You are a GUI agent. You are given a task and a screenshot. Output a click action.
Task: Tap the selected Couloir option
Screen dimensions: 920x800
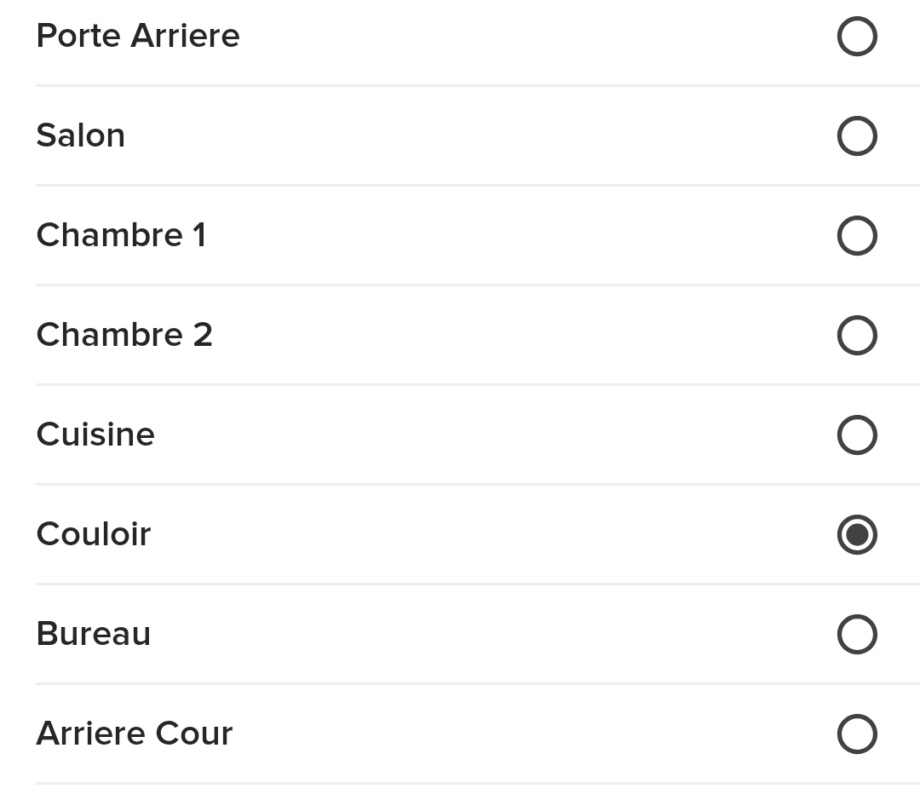(x=857, y=535)
